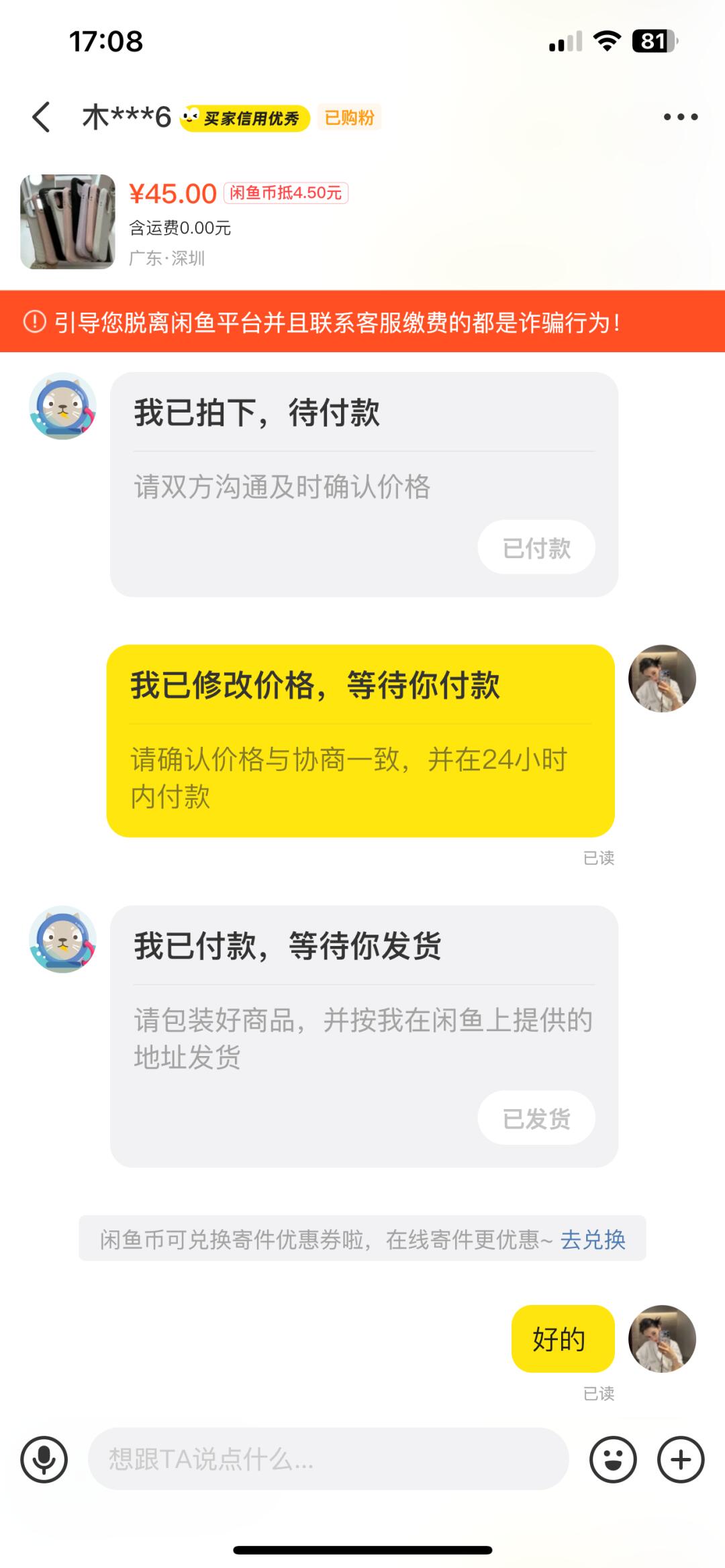Tap the fraud warning banner

pyautogui.click(x=362, y=321)
